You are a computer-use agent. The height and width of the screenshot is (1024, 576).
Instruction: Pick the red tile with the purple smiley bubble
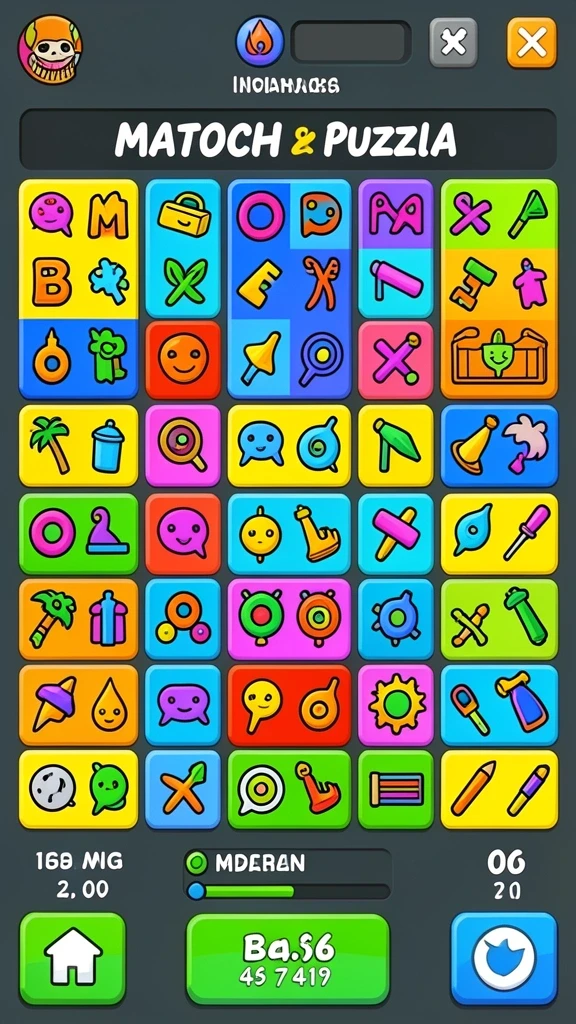point(183,534)
